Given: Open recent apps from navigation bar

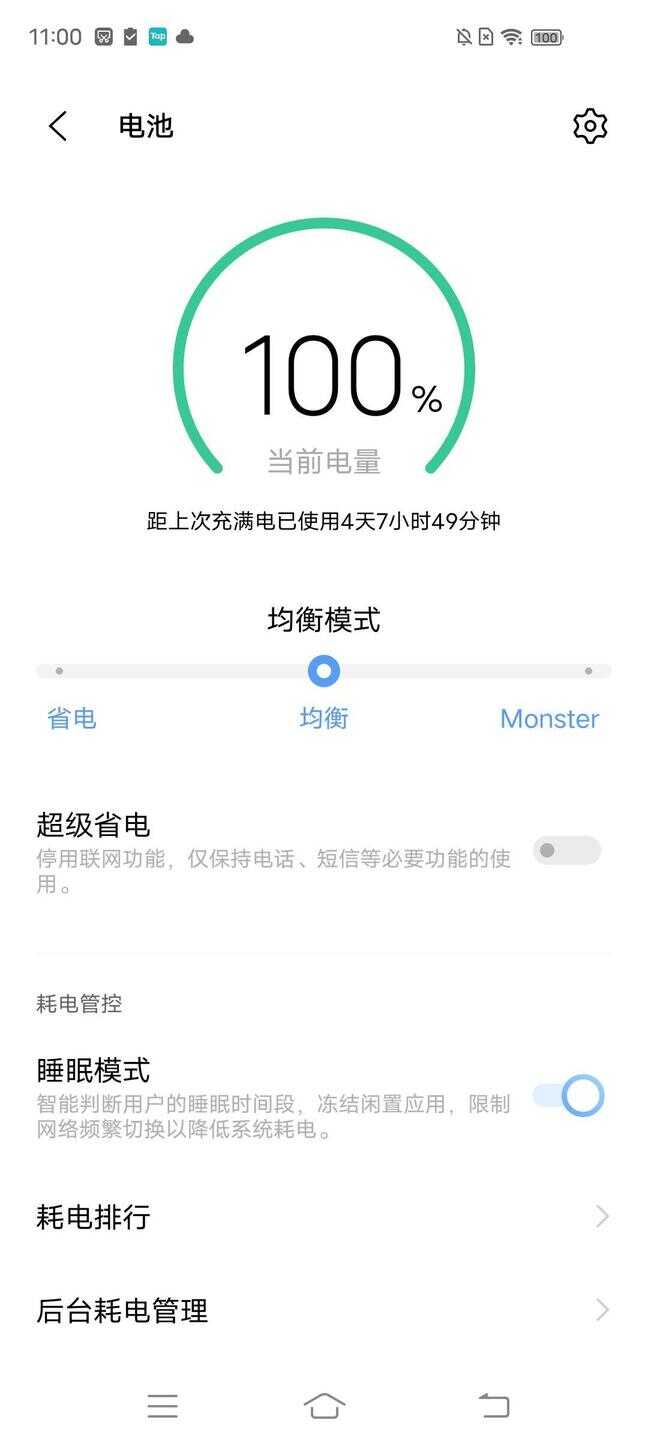Looking at the screenshot, I should 162,1405.
